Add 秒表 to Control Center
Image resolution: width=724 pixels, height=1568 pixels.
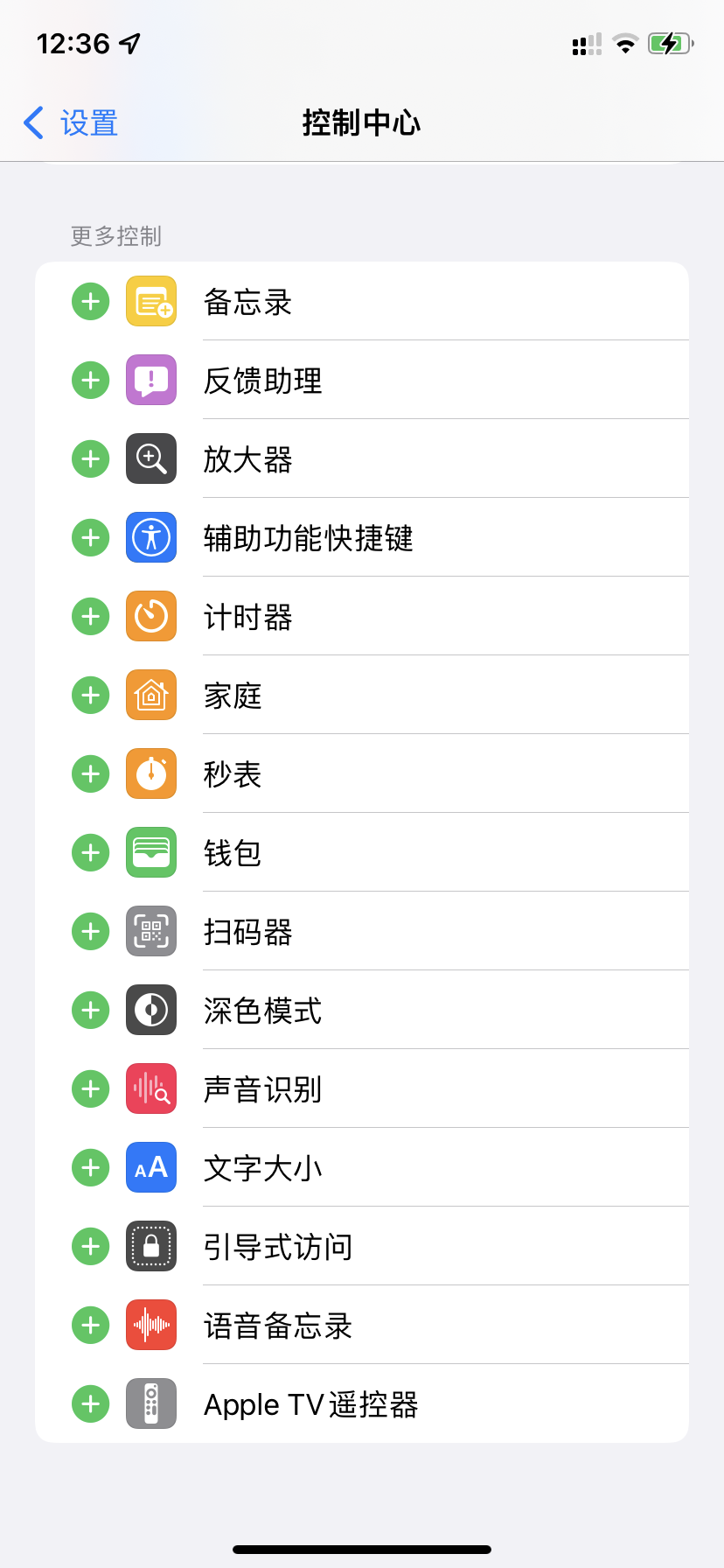[x=90, y=774]
